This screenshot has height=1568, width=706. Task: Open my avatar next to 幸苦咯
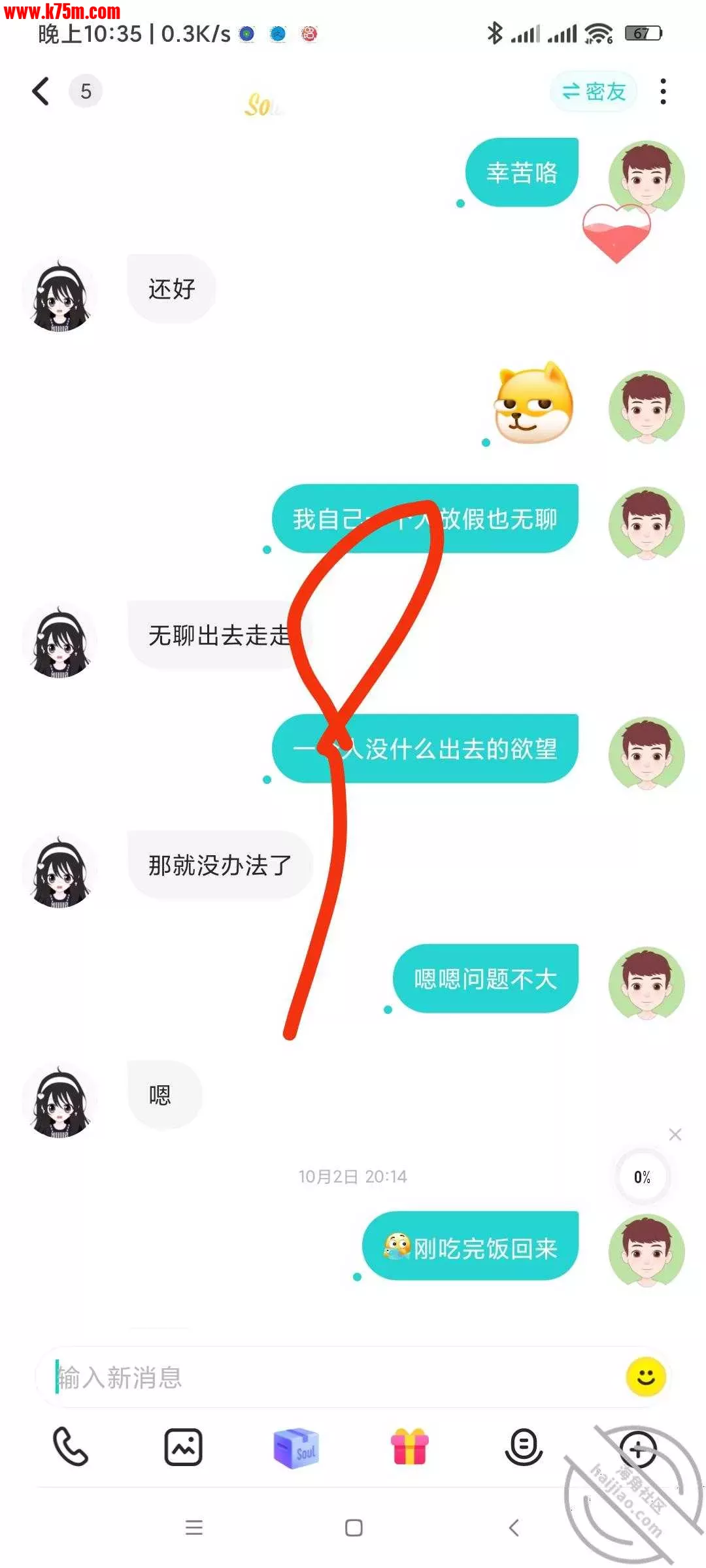tap(646, 176)
